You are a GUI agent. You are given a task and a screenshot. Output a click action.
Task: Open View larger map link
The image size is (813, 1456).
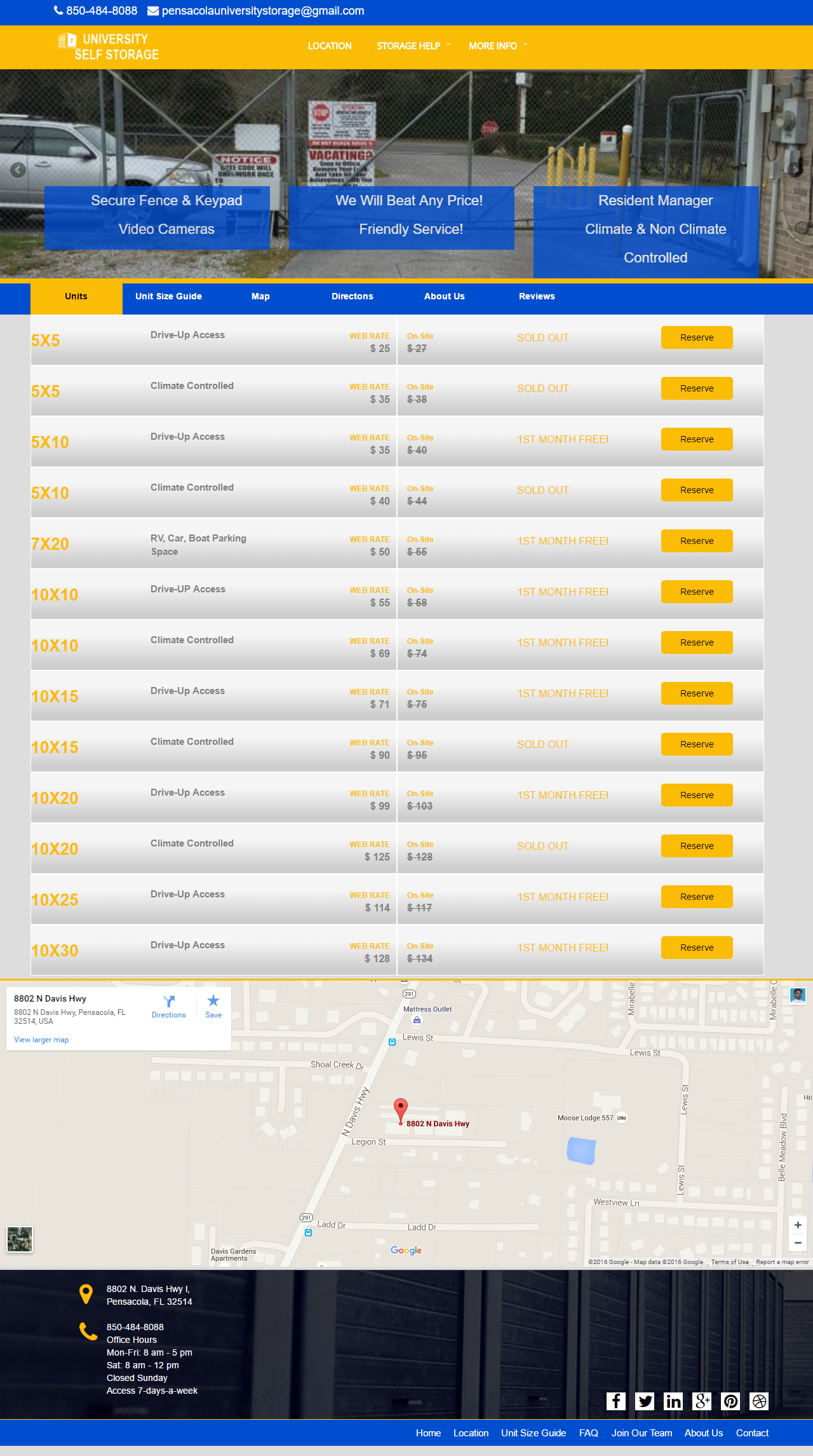[x=41, y=1040]
